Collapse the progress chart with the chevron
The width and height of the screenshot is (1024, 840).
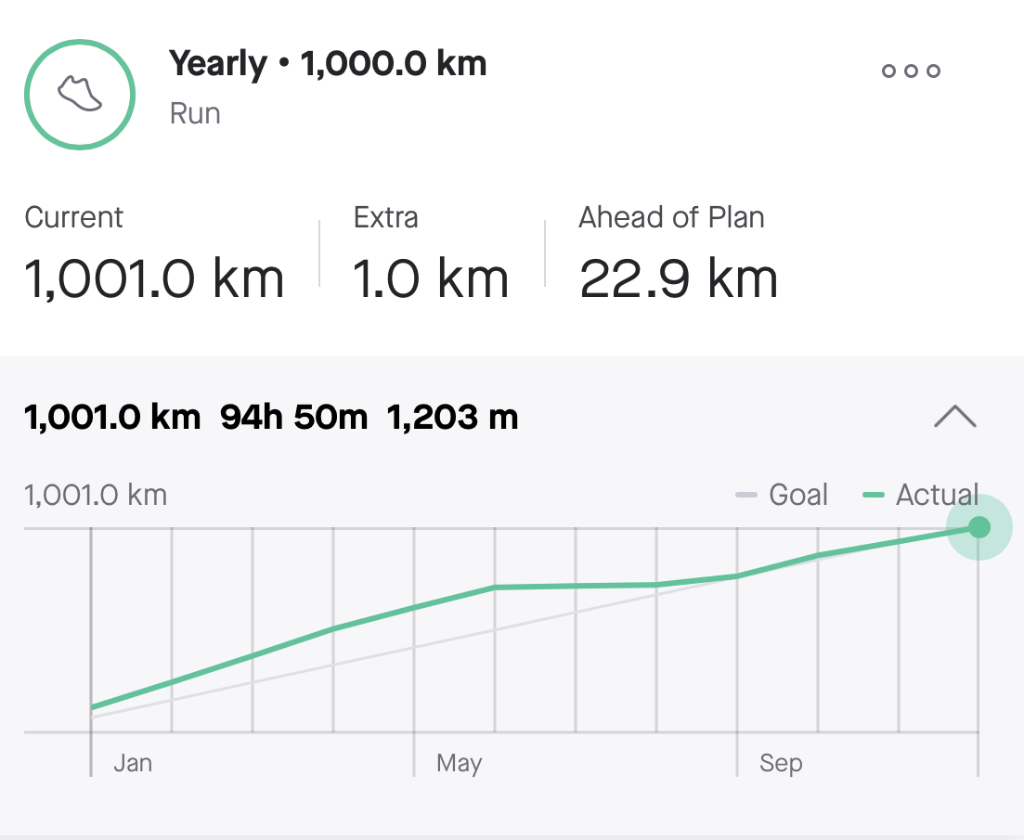[x=954, y=416]
